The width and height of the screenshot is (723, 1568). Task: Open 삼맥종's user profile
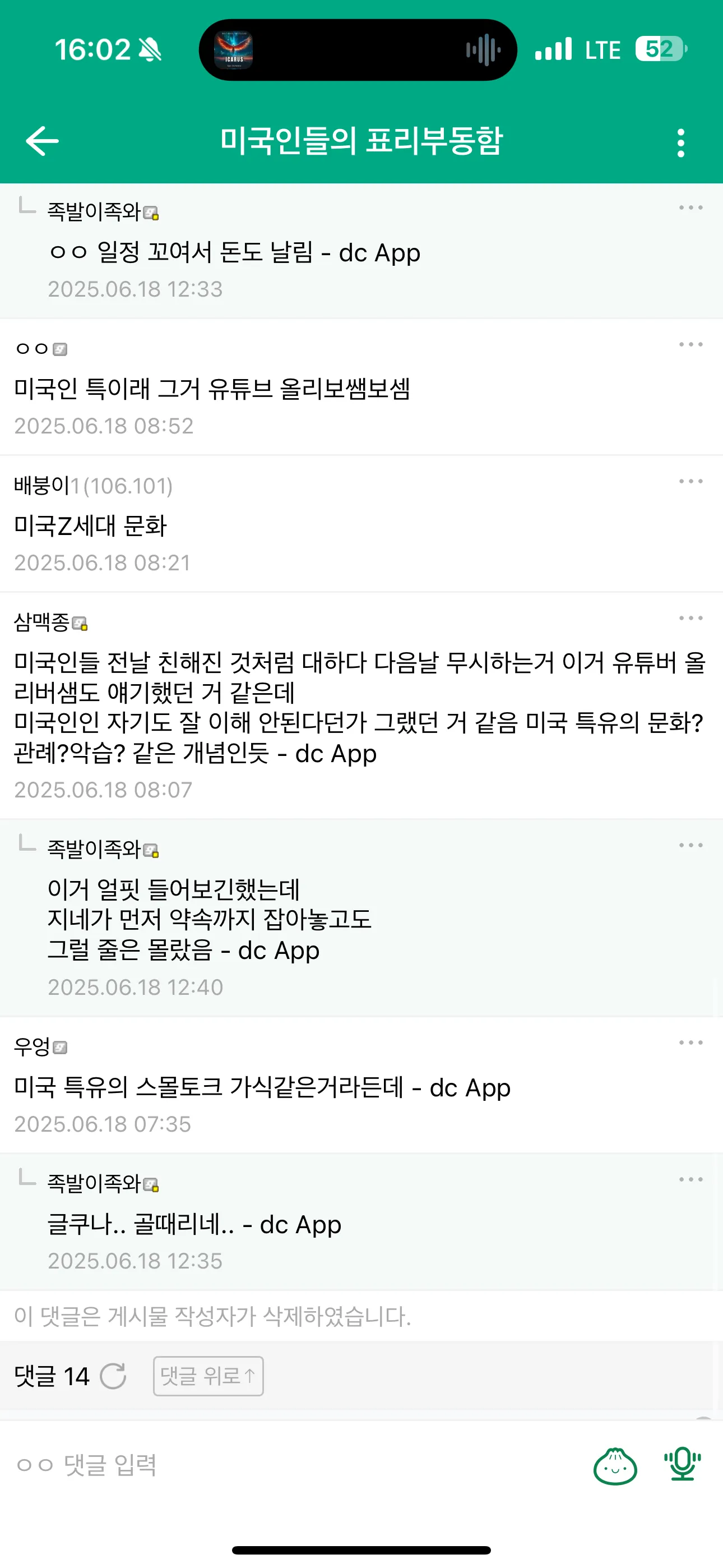point(43,622)
